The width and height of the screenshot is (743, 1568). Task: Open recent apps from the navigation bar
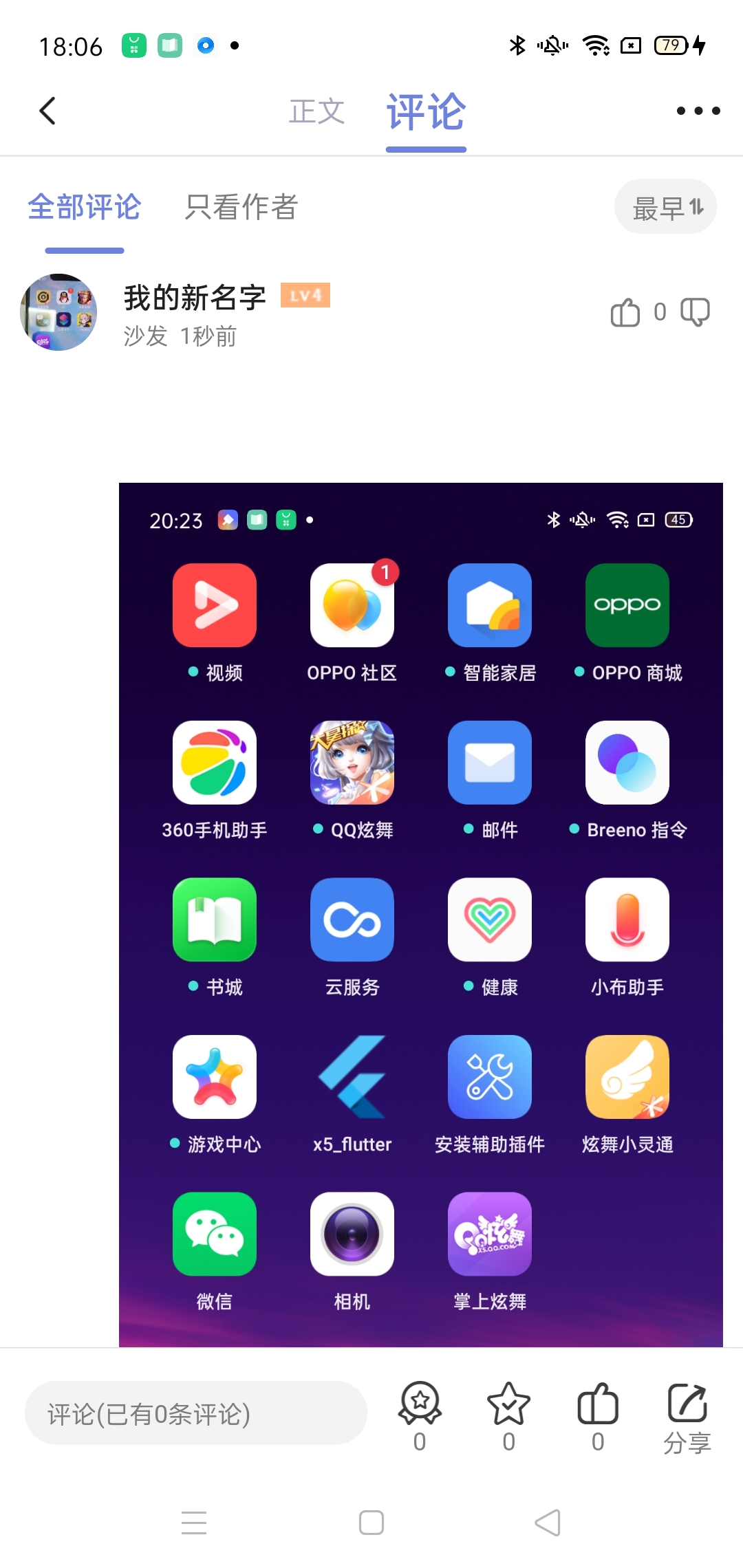tap(194, 1523)
